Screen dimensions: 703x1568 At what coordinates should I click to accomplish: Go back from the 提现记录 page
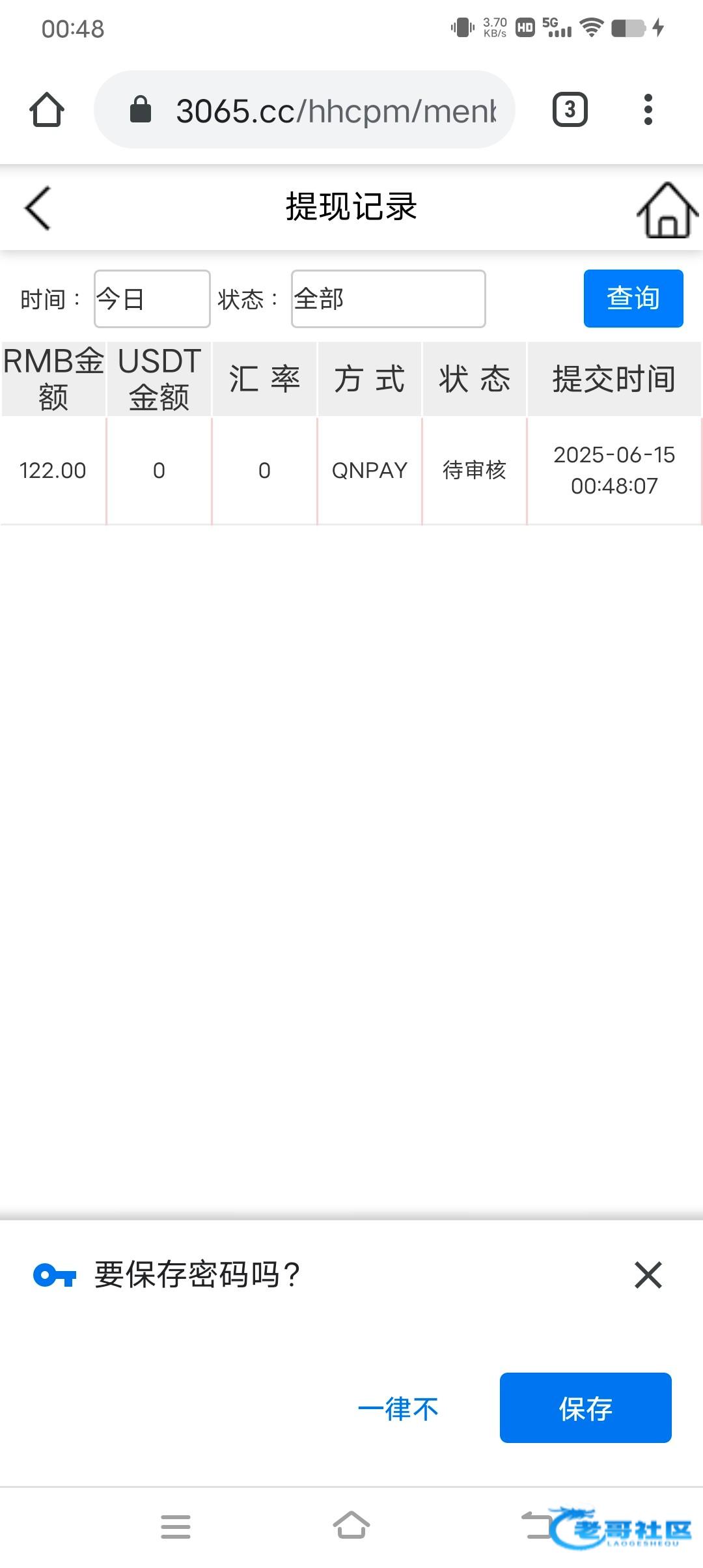[38, 208]
